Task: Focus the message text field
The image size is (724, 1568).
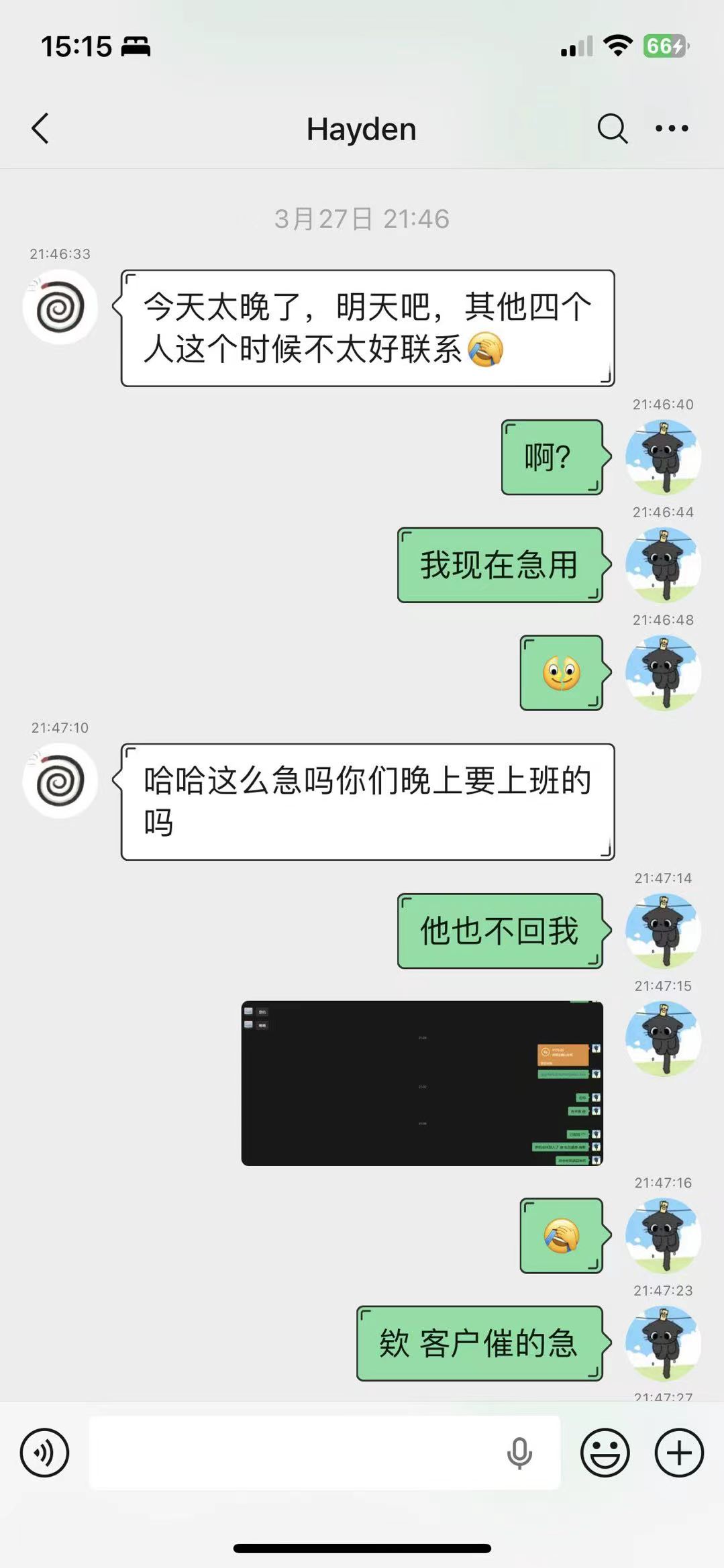Action: pyautogui.click(x=295, y=1453)
